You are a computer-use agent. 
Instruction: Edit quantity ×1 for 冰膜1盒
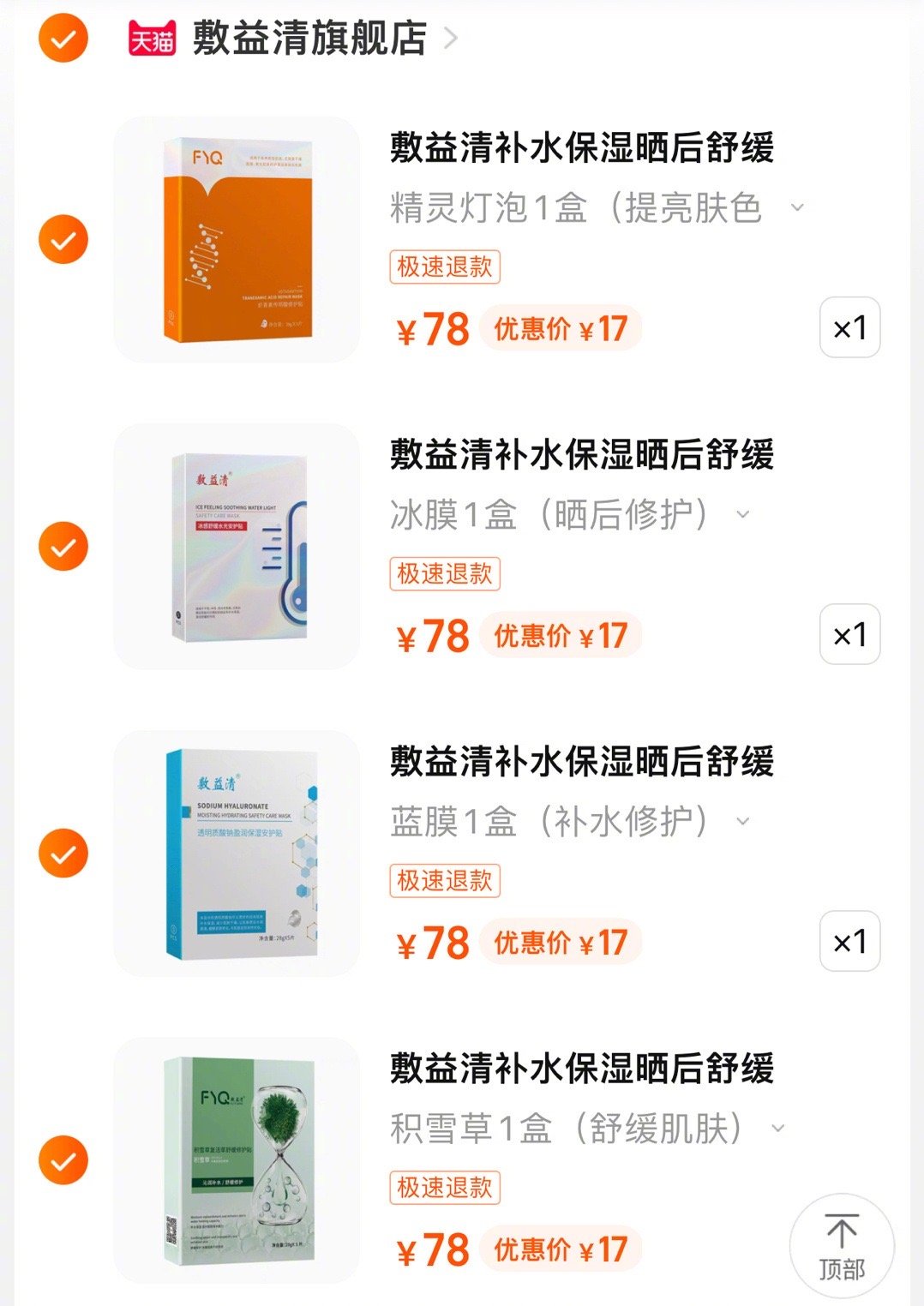(849, 634)
